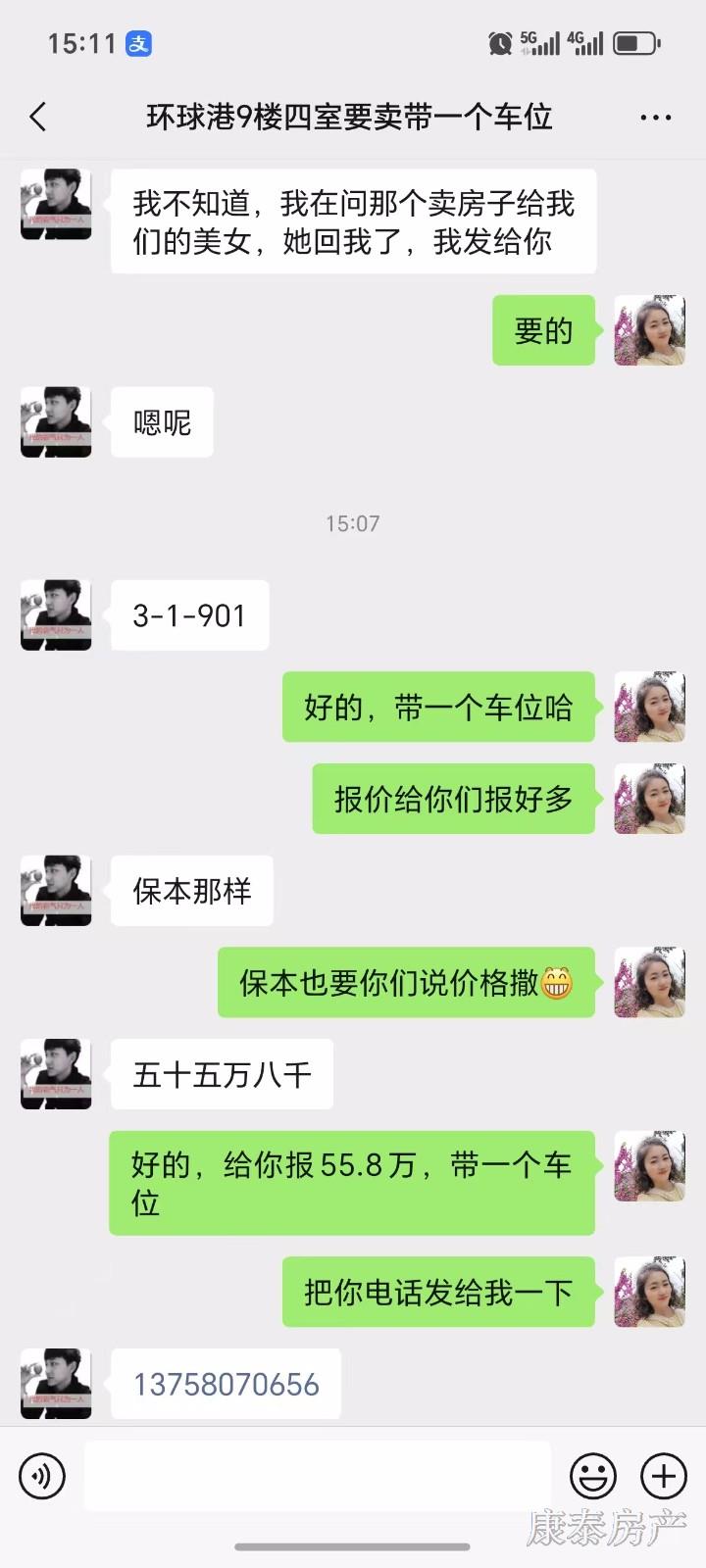Open the plus attachment menu
The height and width of the screenshot is (1568, 706).
click(664, 1476)
